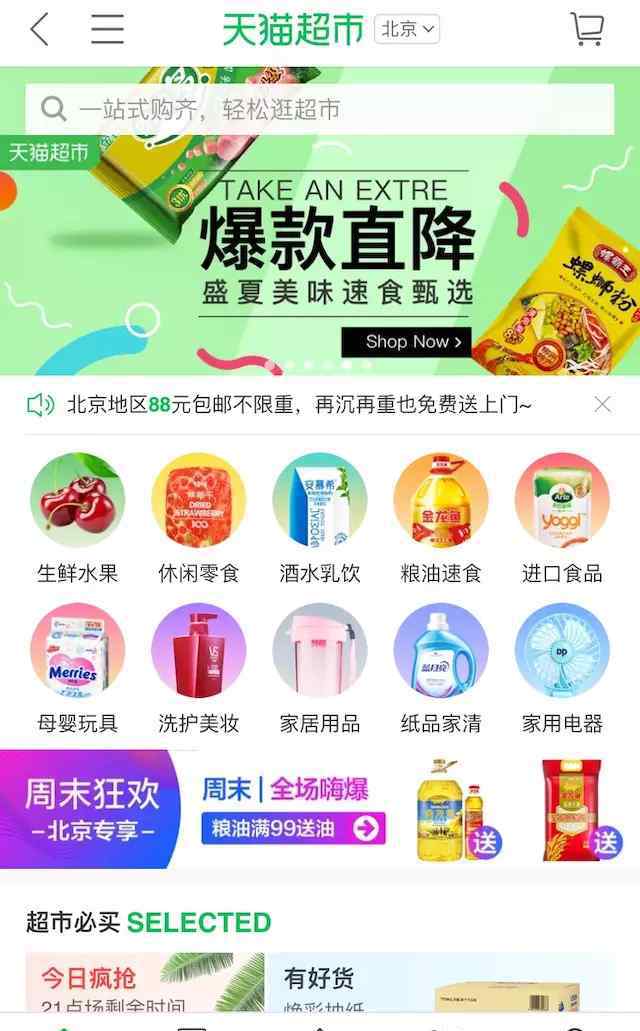Open 粮油满99送油 promotion
The image size is (640, 1031).
click(x=293, y=828)
